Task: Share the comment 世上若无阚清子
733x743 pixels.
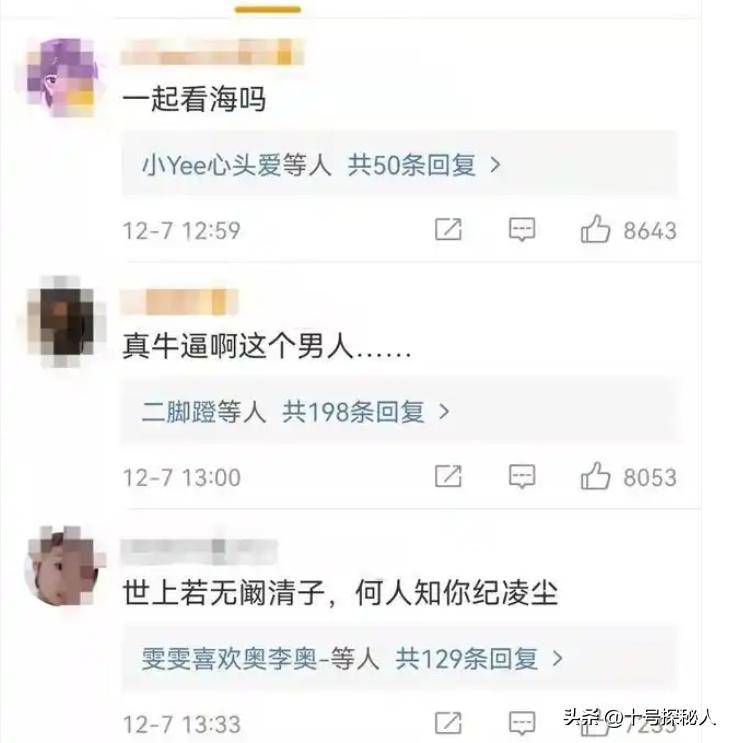Action: [x=448, y=722]
